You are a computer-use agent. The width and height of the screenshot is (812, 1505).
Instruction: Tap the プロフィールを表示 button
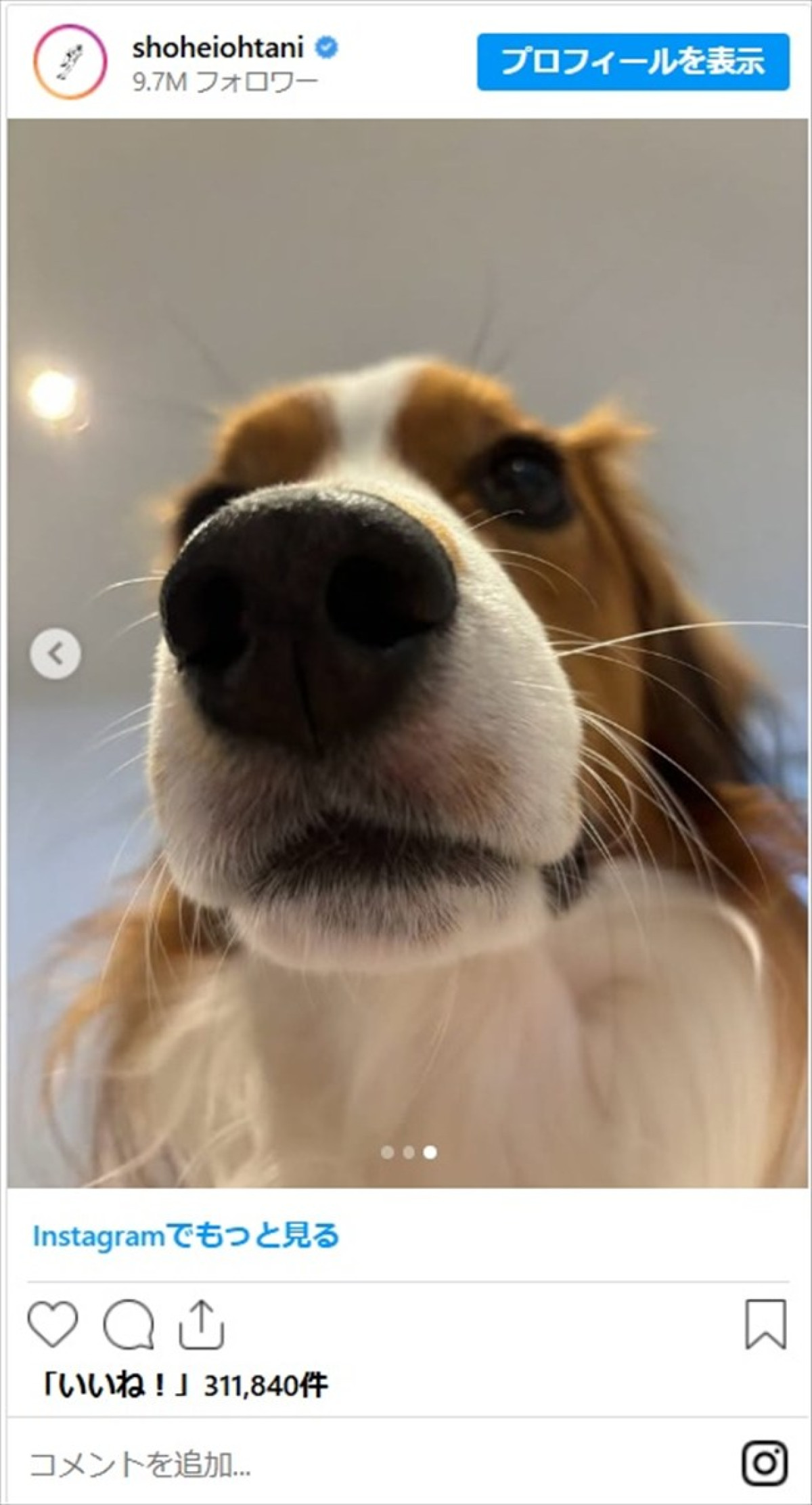pos(633,62)
